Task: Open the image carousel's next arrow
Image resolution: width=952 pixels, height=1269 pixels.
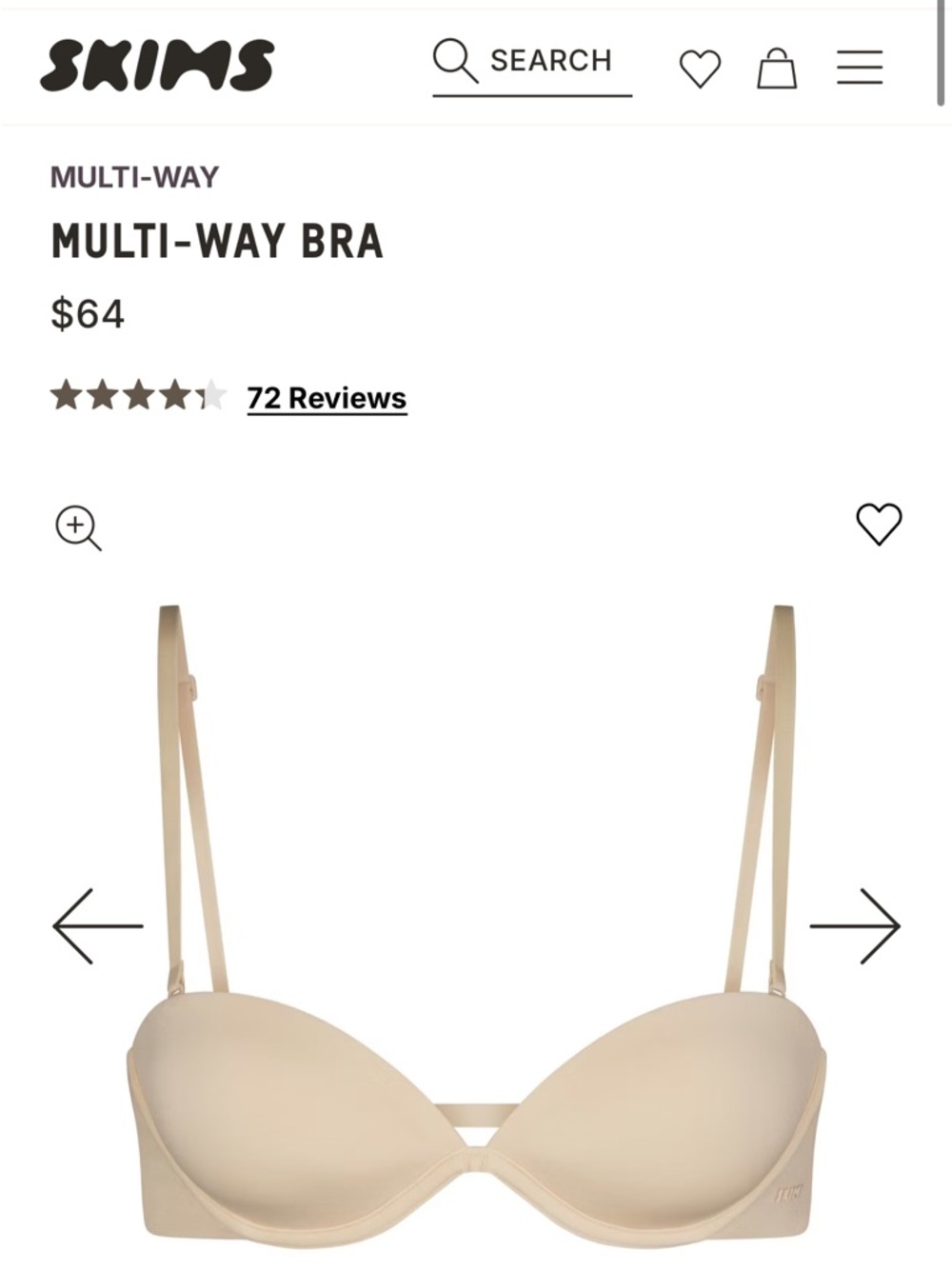Action: (x=856, y=924)
